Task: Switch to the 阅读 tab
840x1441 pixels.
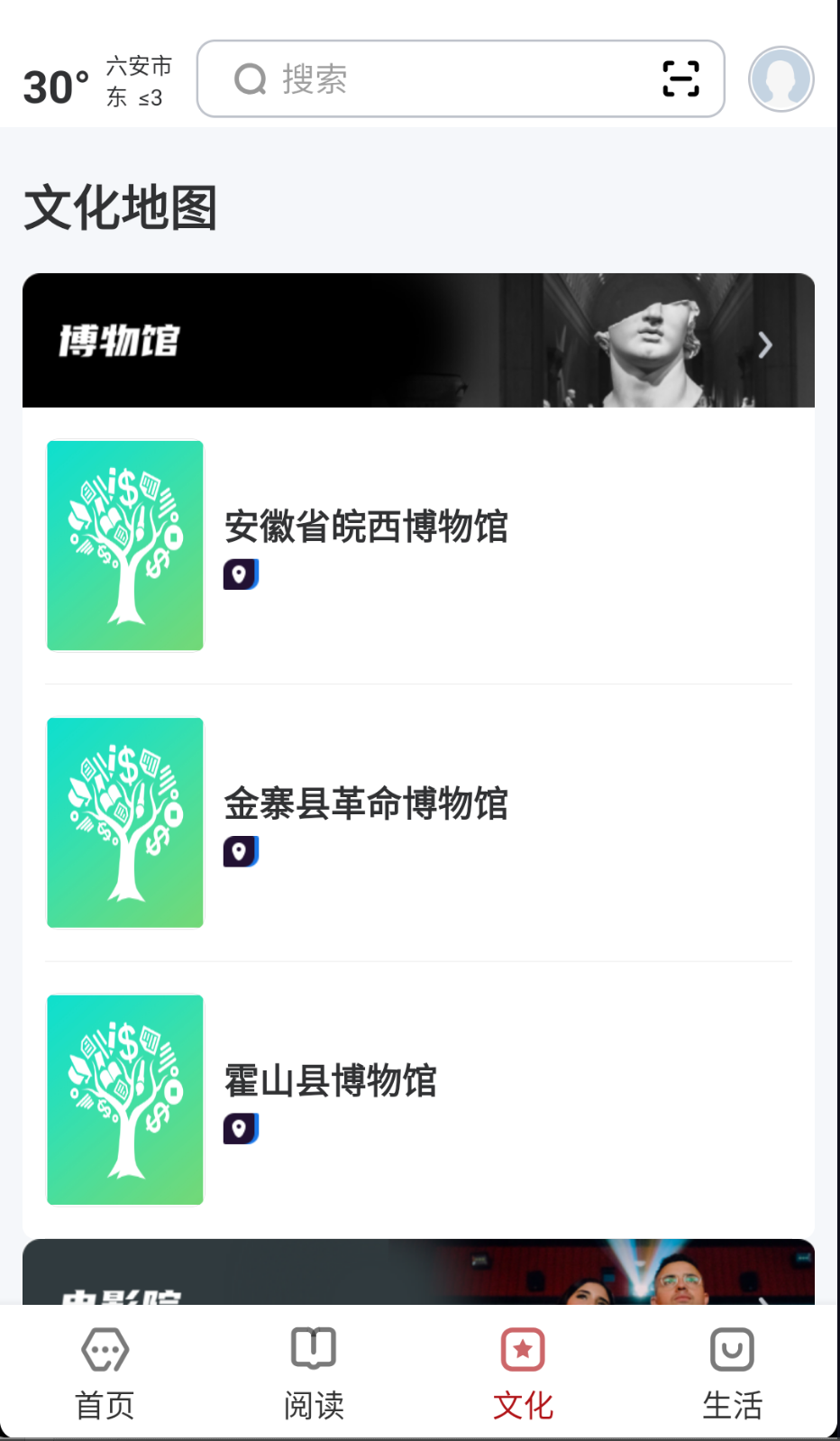Action: click(314, 1373)
